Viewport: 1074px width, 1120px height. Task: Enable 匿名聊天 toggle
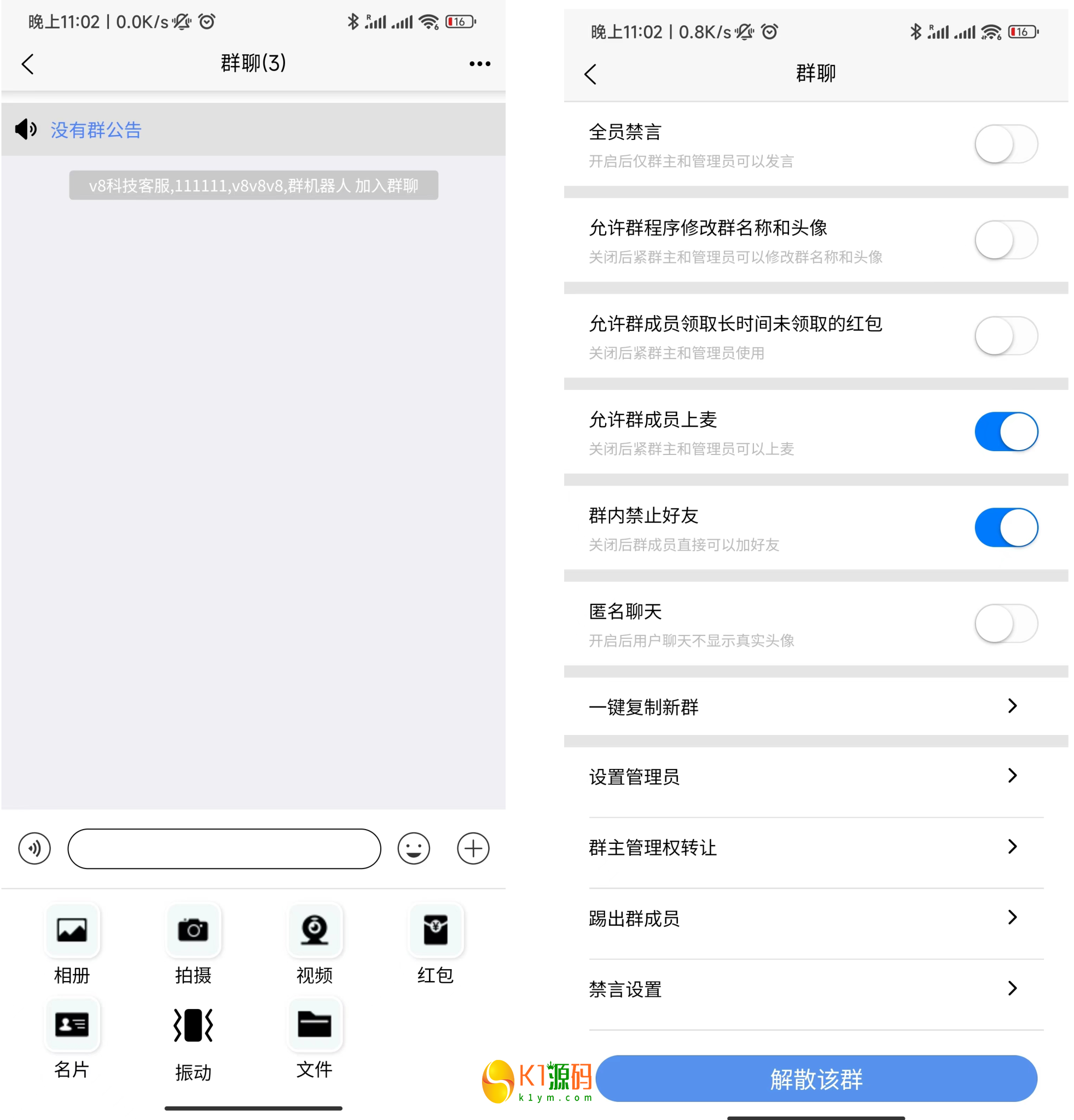click(1006, 623)
